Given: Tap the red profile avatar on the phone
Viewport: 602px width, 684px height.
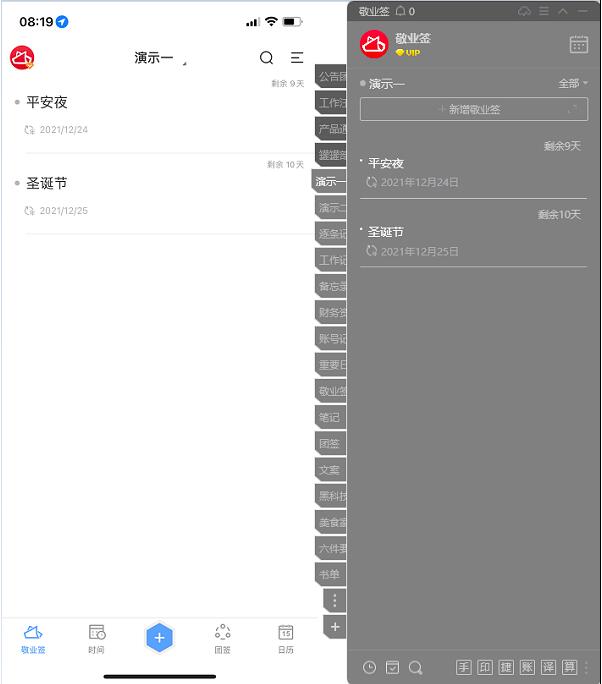Looking at the screenshot, I should pos(22,58).
